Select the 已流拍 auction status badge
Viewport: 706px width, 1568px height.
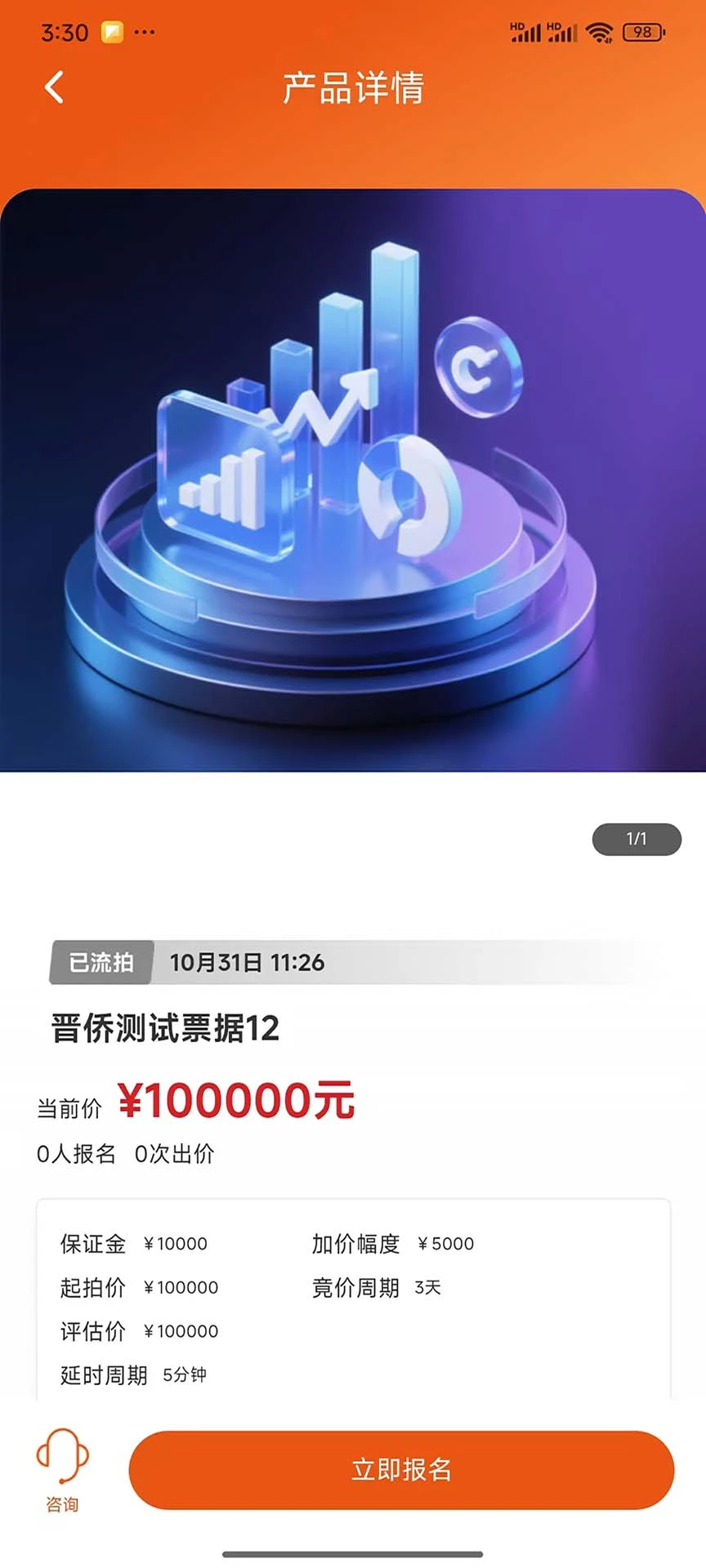(102, 964)
